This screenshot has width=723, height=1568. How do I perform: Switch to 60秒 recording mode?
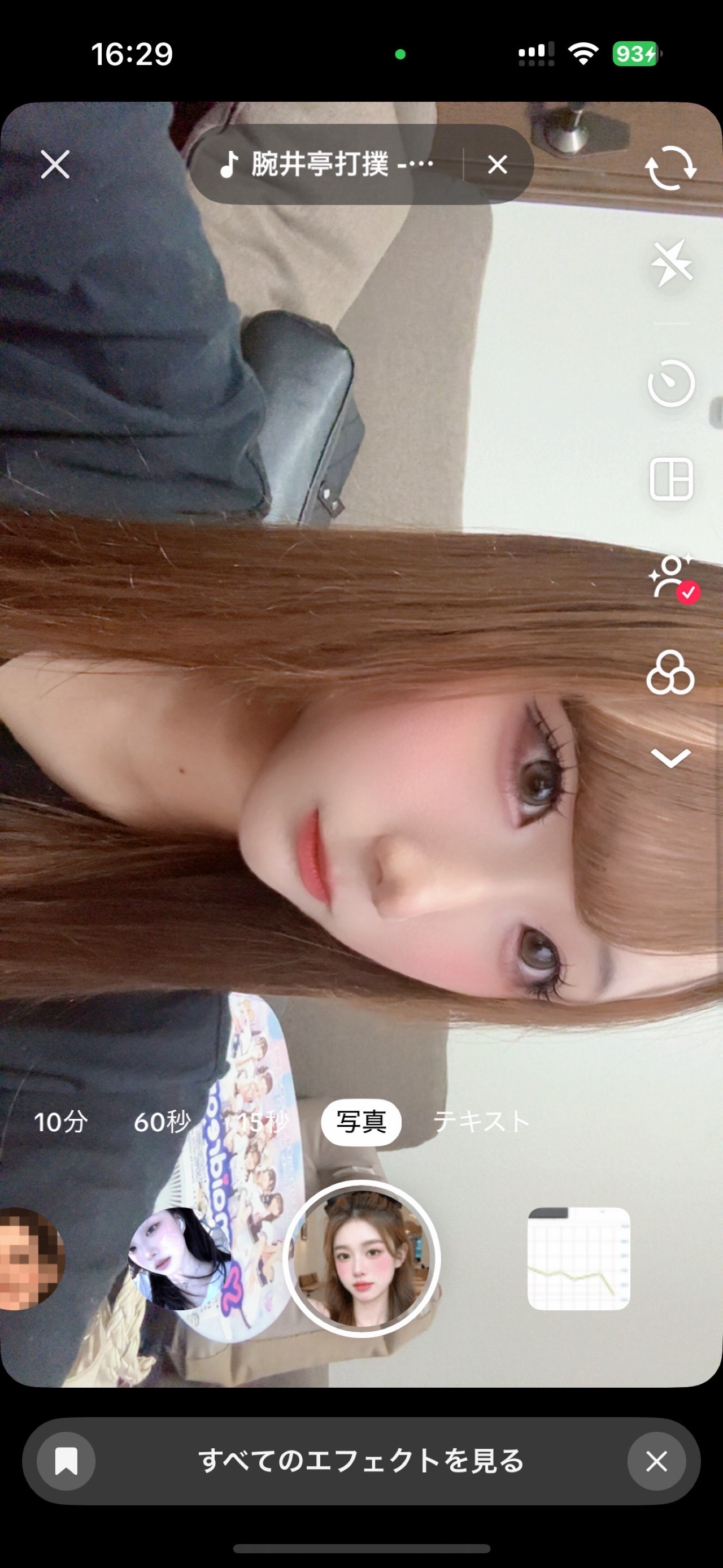point(162,1122)
